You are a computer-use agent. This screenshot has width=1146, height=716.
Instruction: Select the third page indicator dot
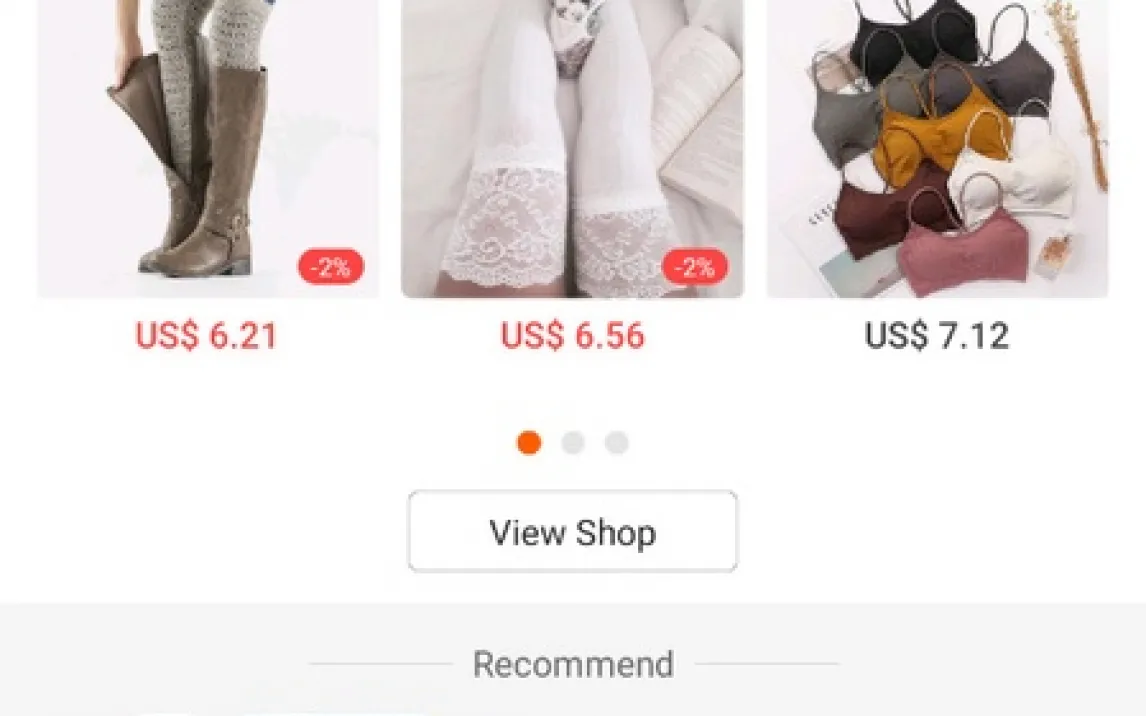coord(617,443)
